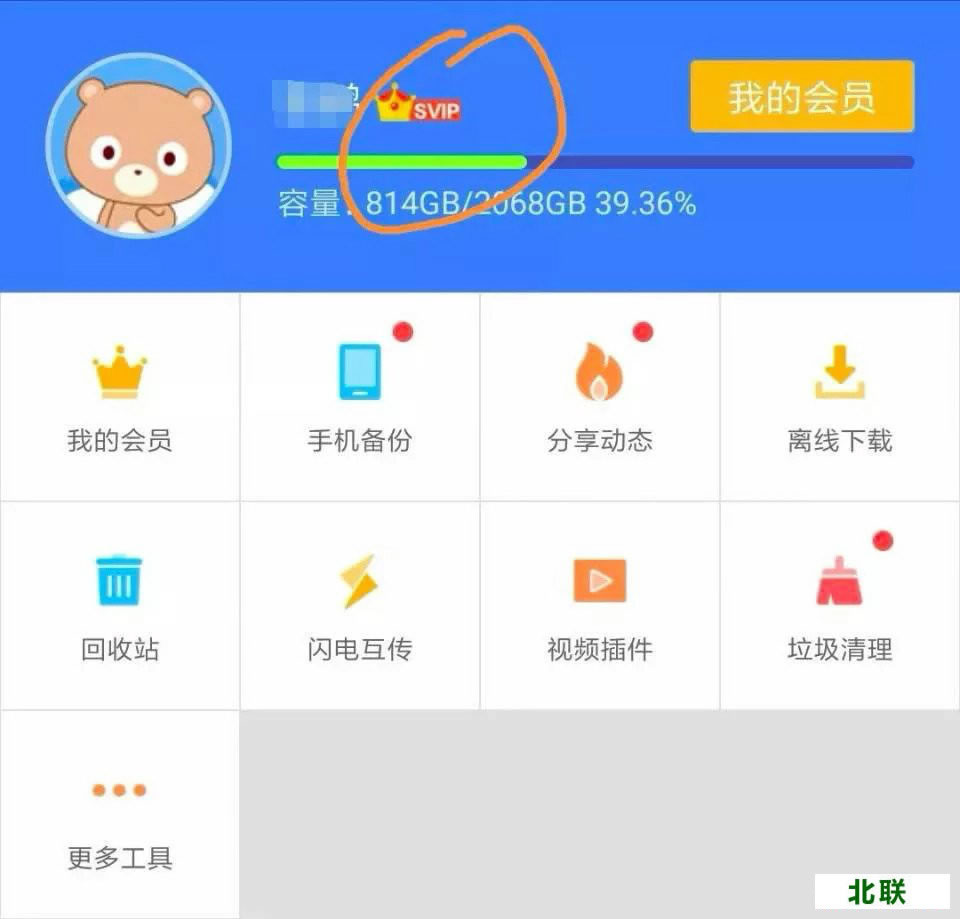Open the 回收站 recycle bin
The height and width of the screenshot is (919, 960).
point(120,606)
